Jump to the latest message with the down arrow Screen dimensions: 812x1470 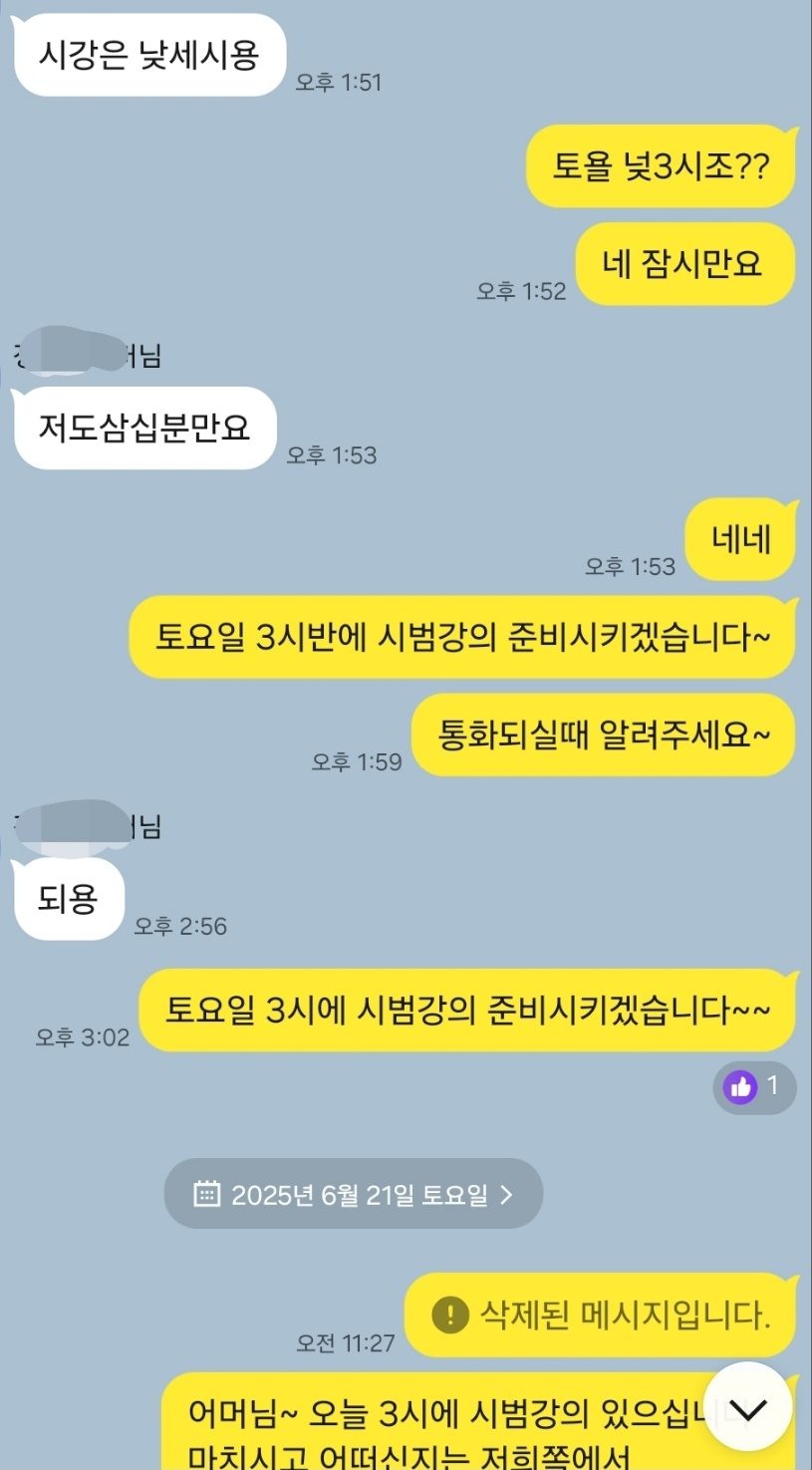pyautogui.click(x=747, y=1407)
